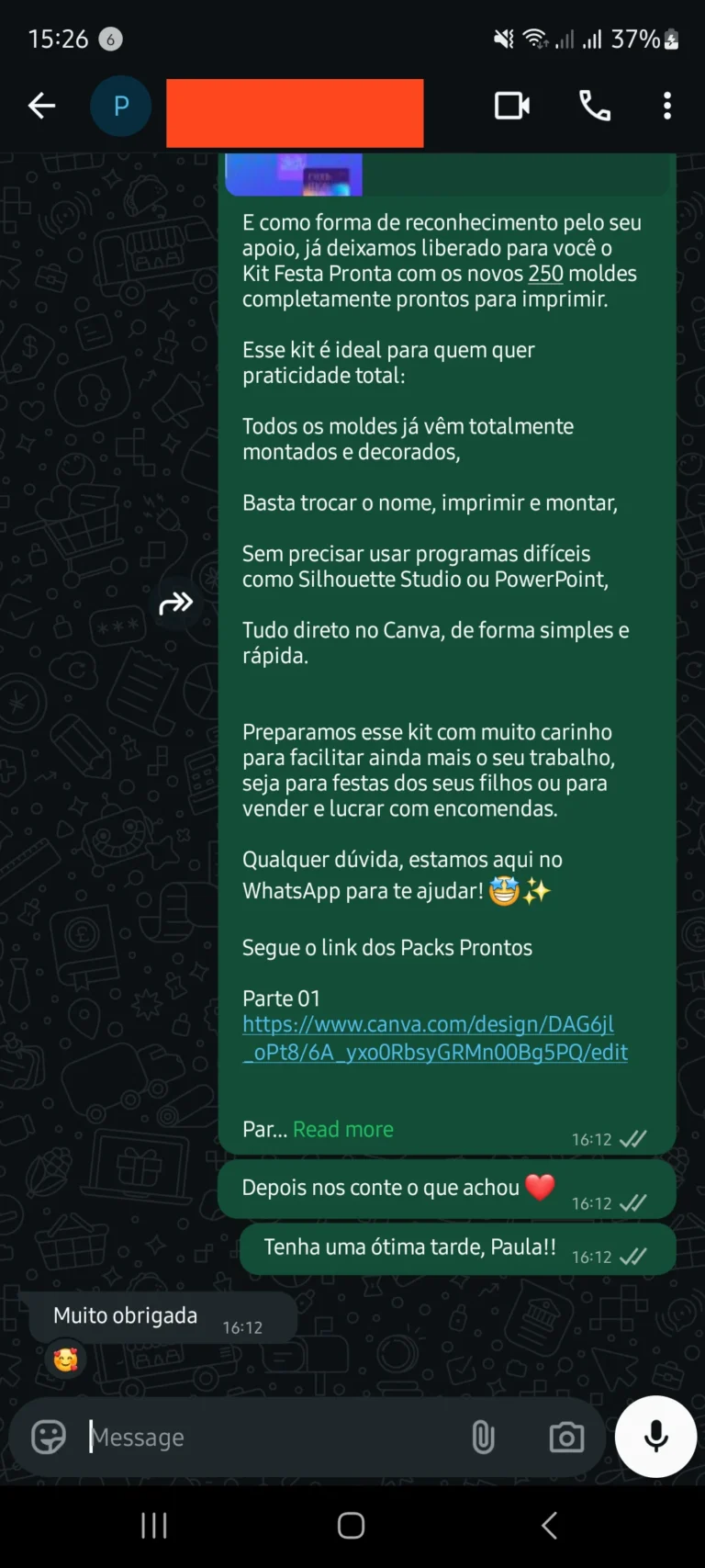Expand the message with Read more
This screenshot has height=1568, width=705.
tap(342, 1129)
